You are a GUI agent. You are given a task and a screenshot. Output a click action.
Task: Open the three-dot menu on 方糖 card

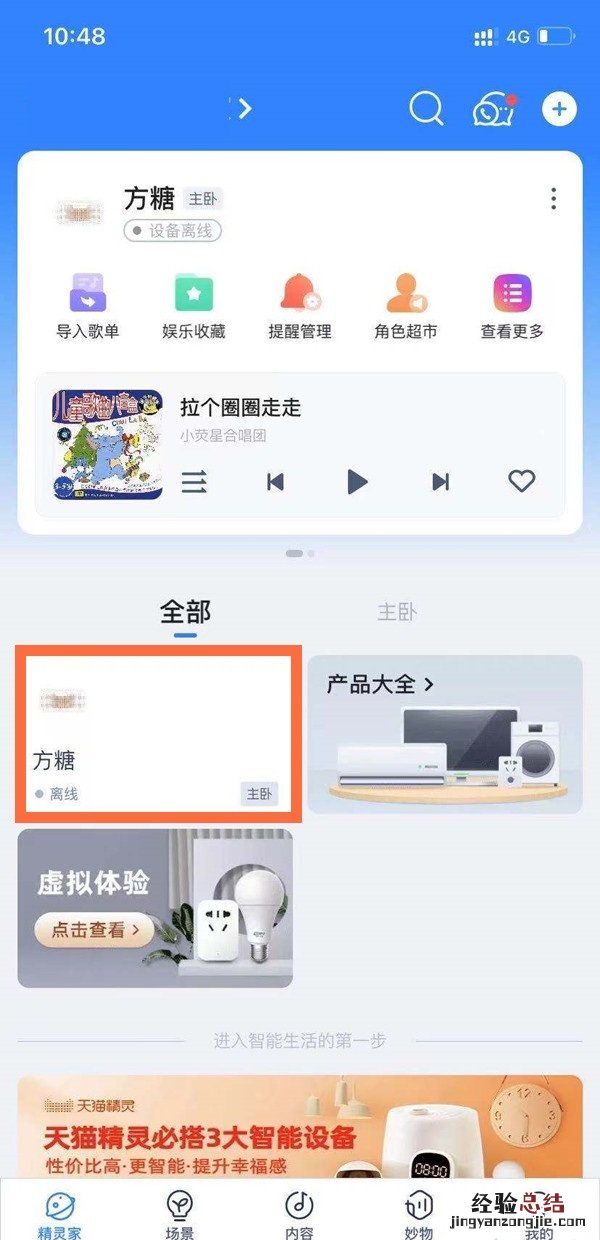[553, 199]
